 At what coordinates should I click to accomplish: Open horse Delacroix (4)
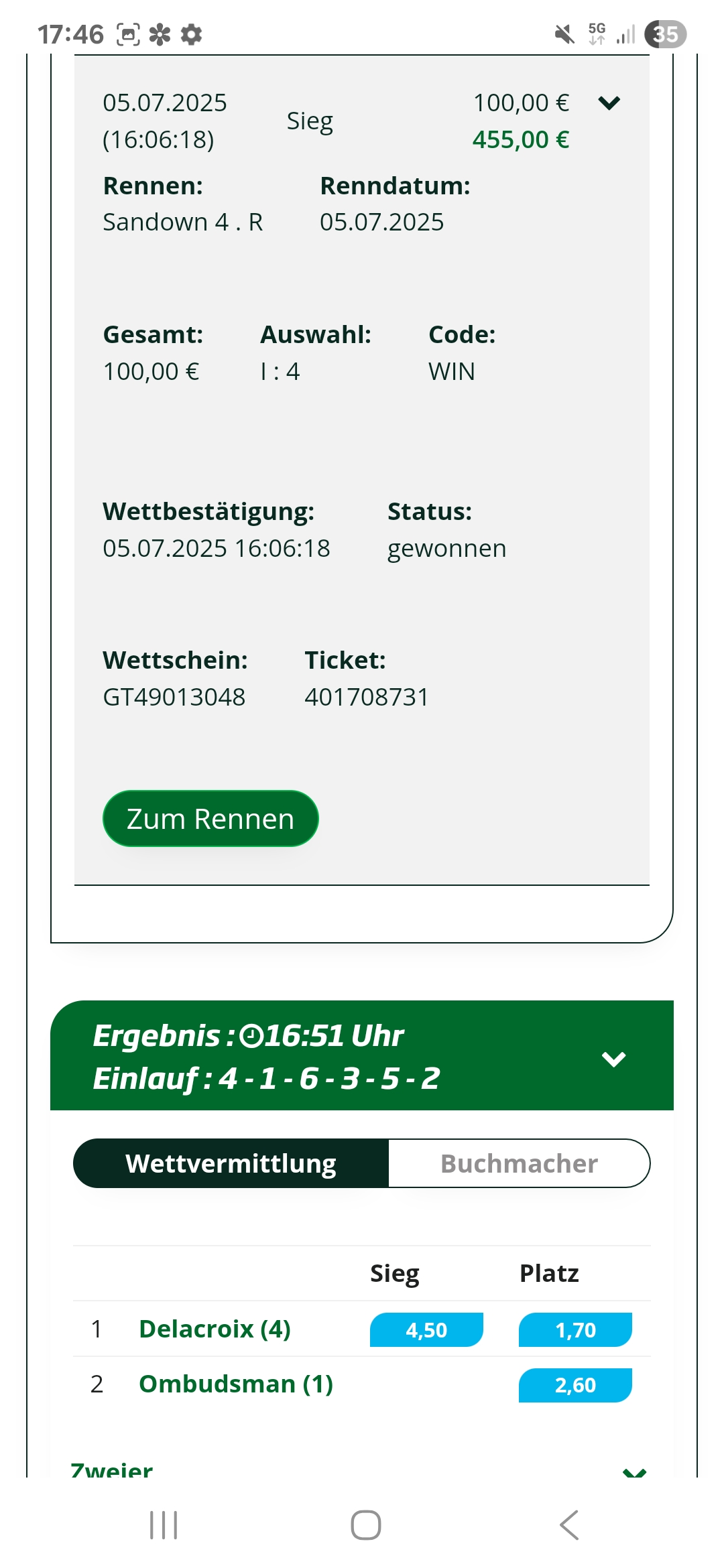click(x=215, y=1328)
